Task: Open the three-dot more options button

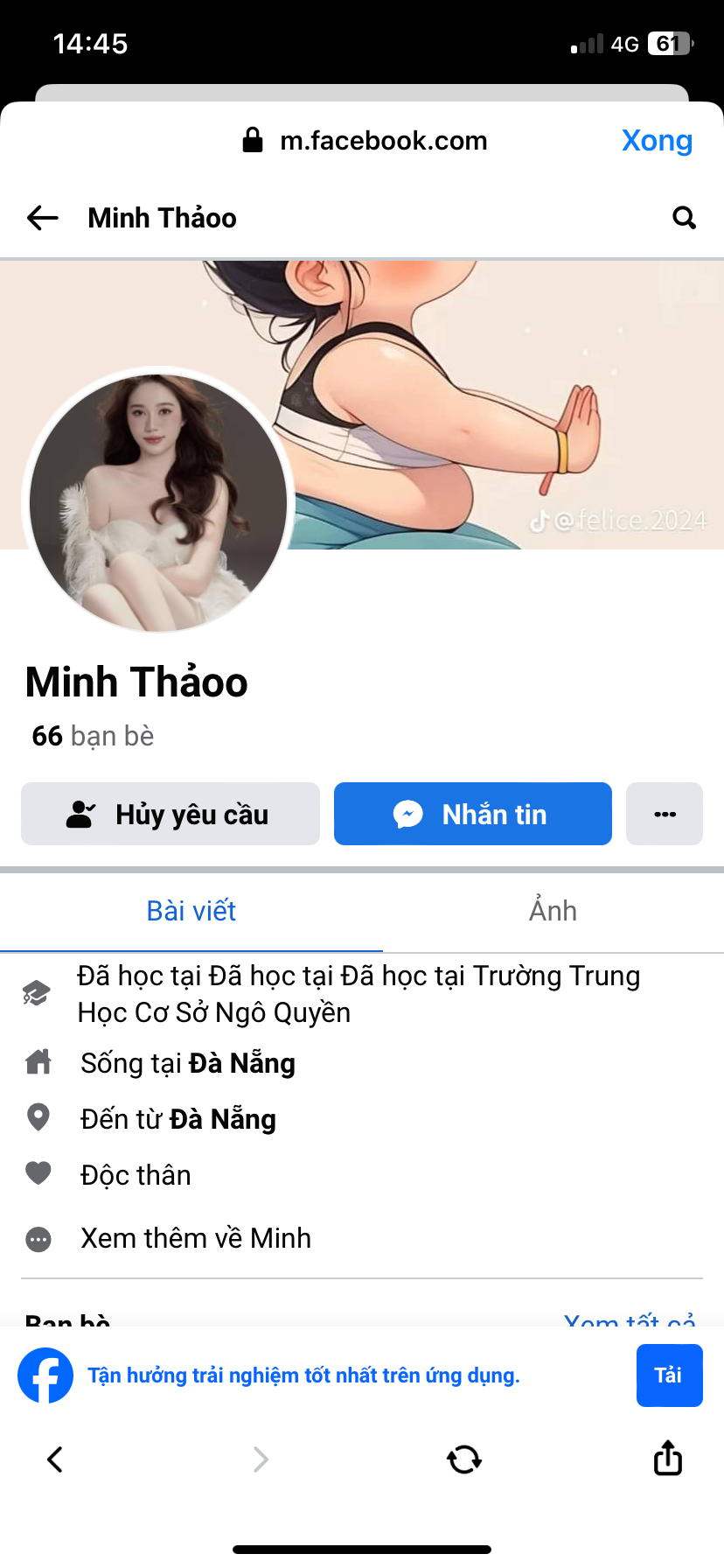Action: click(x=665, y=815)
